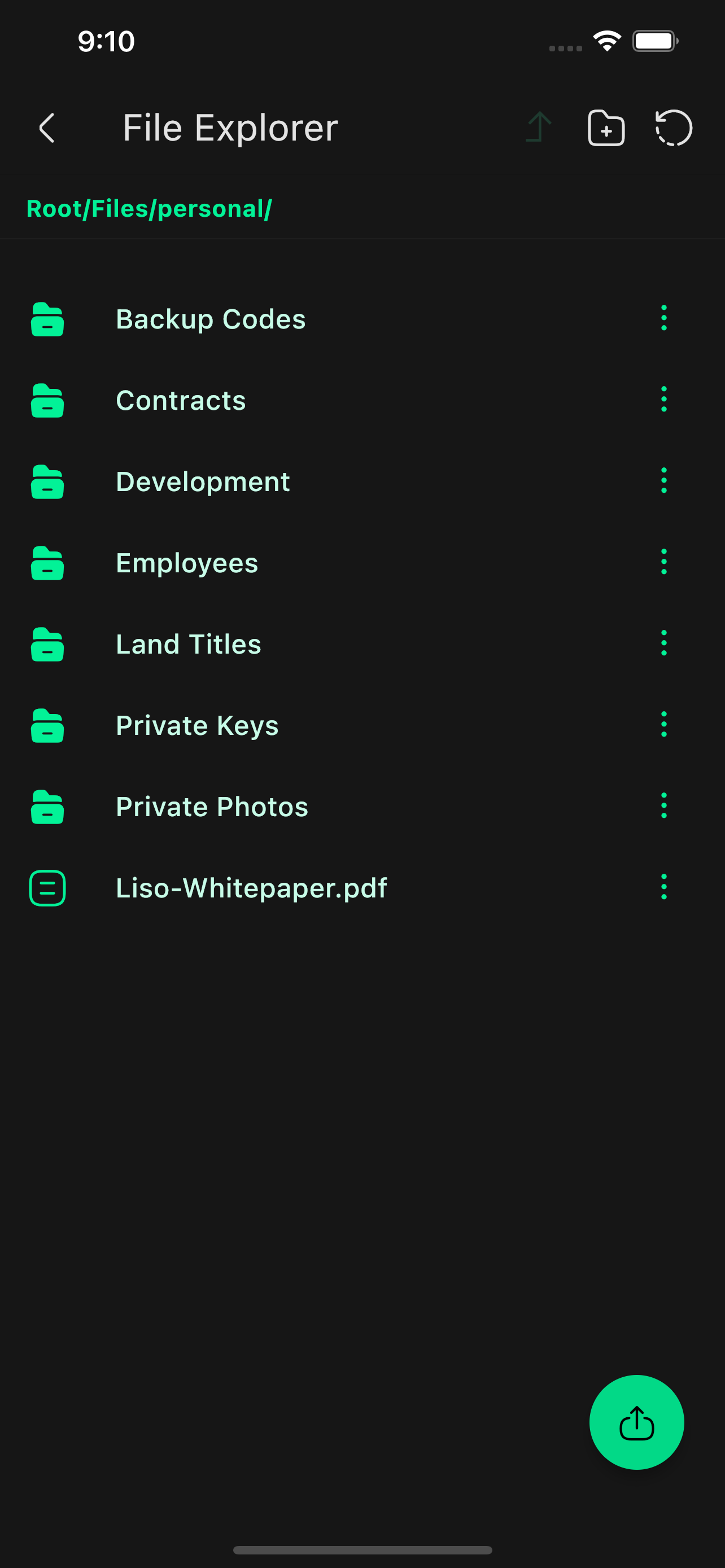Viewport: 725px width, 1568px height.
Task: Open the options menu for Private Photos
Action: pos(663,807)
